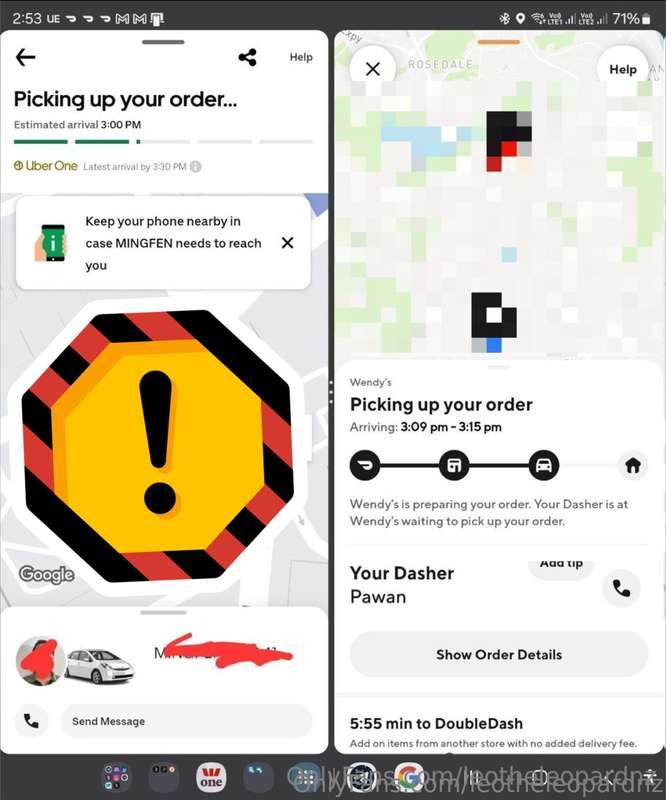The width and height of the screenshot is (666, 800).
Task: Share the Uber Eats order status
Action: pyautogui.click(x=247, y=57)
